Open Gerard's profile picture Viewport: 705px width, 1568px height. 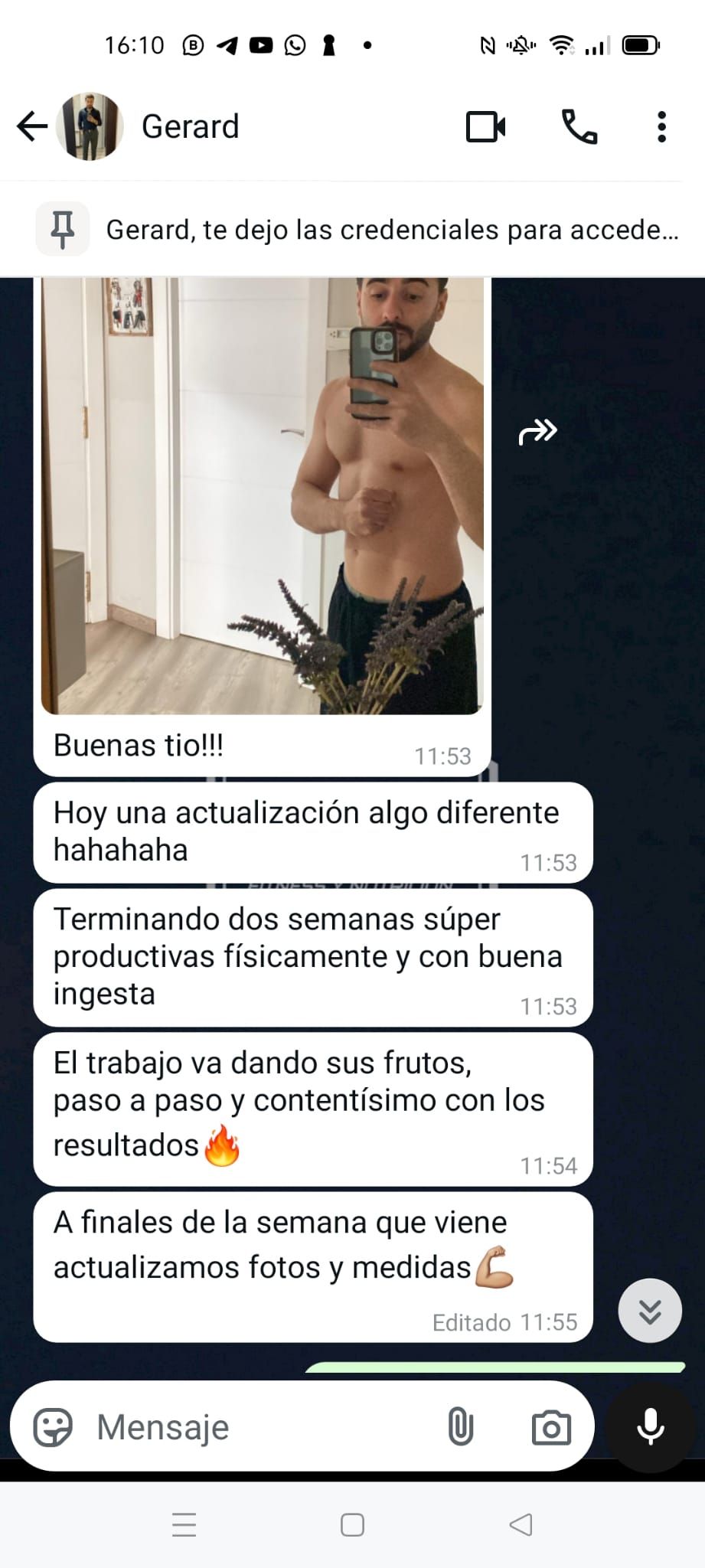coord(90,126)
